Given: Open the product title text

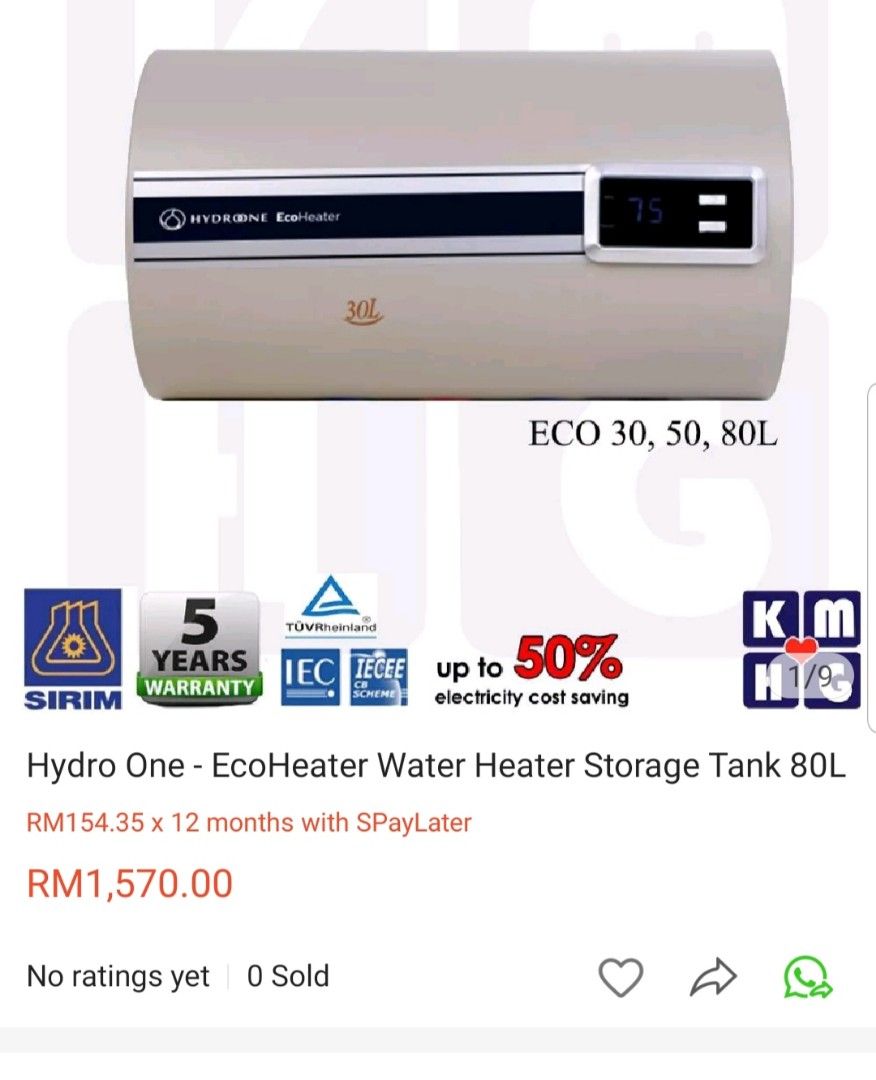Looking at the screenshot, I should pyautogui.click(x=437, y=765).
